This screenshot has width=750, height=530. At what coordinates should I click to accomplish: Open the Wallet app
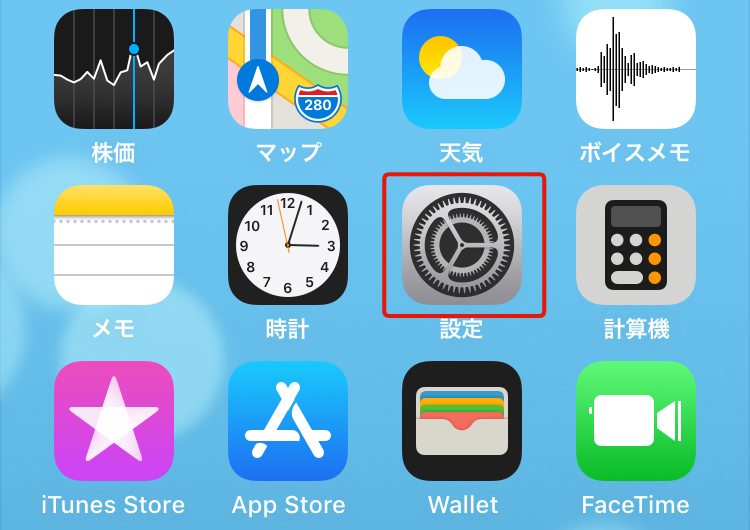pyautogui.click(x=462, y=421)
